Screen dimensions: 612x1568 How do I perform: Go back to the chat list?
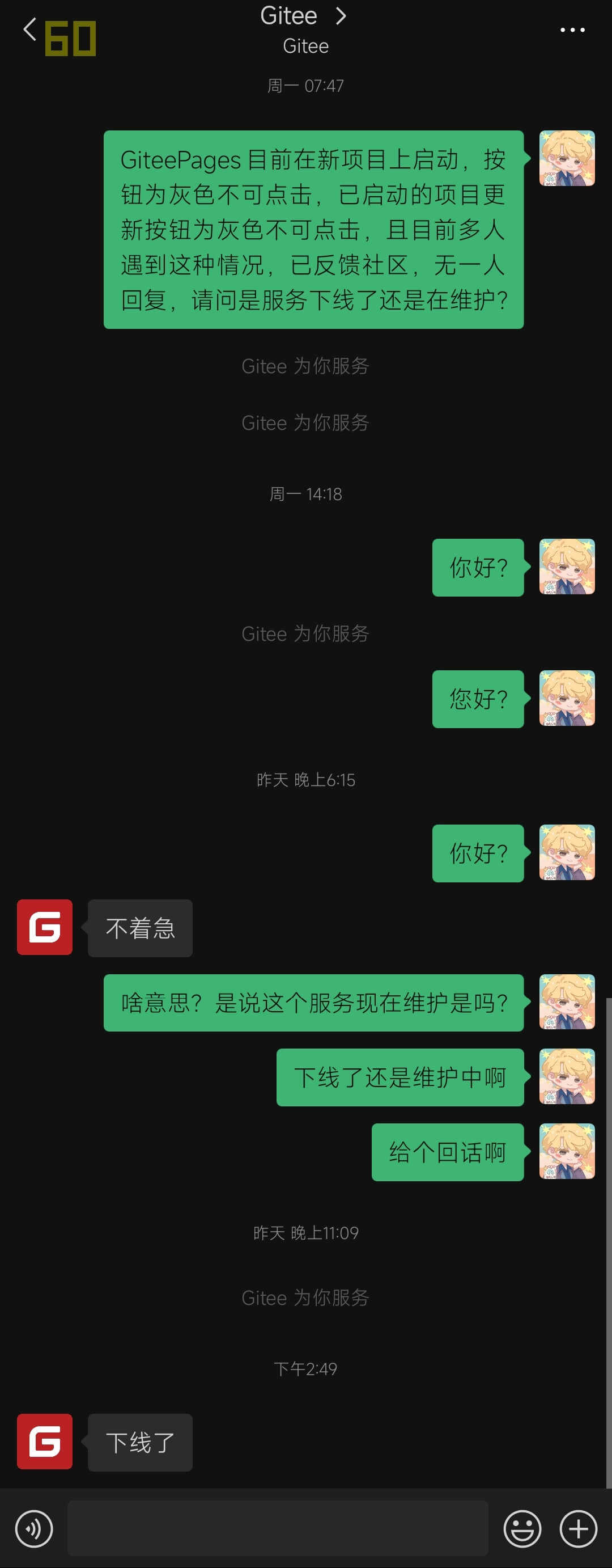(x=29, y=29)
